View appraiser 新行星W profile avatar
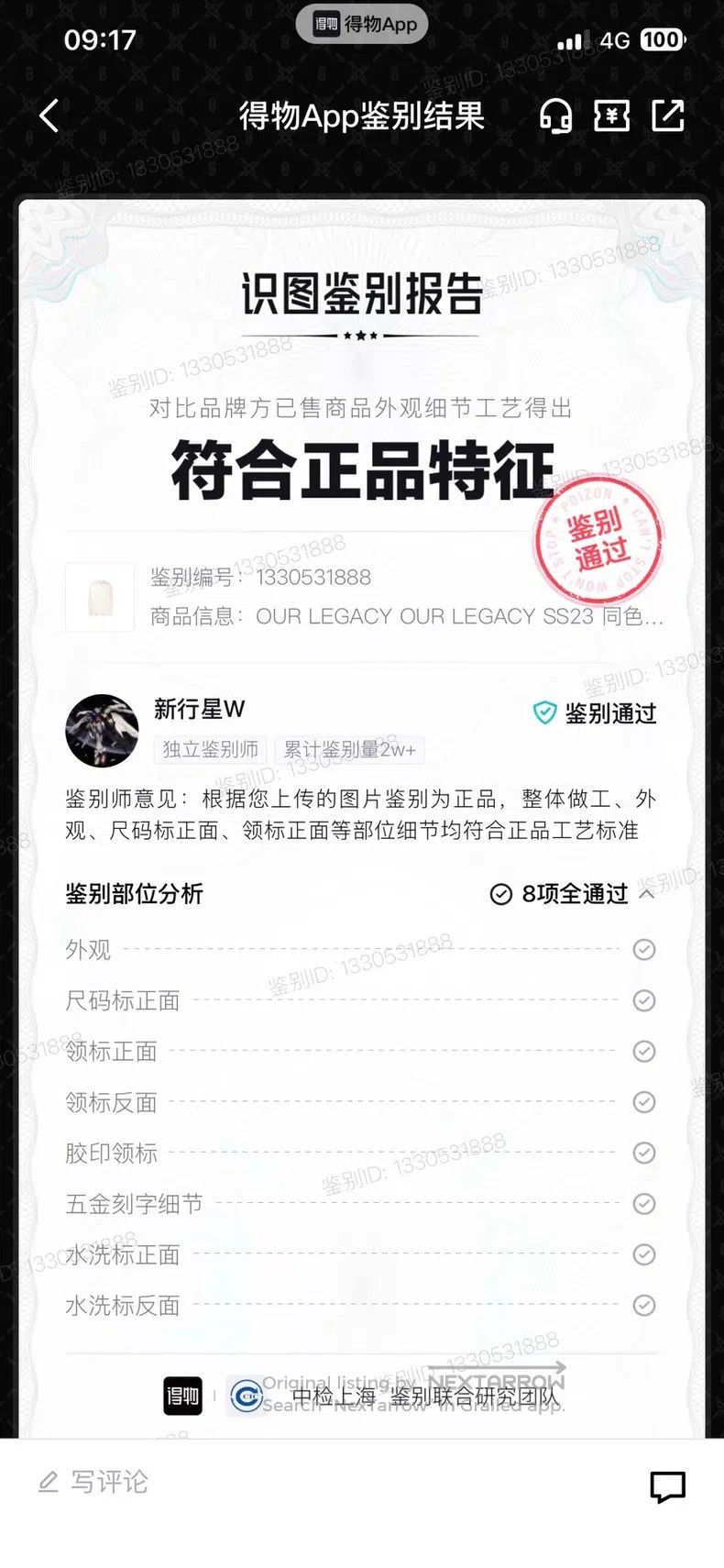Viewport: 724px width, 1568px height. click(x=102, y=730)
